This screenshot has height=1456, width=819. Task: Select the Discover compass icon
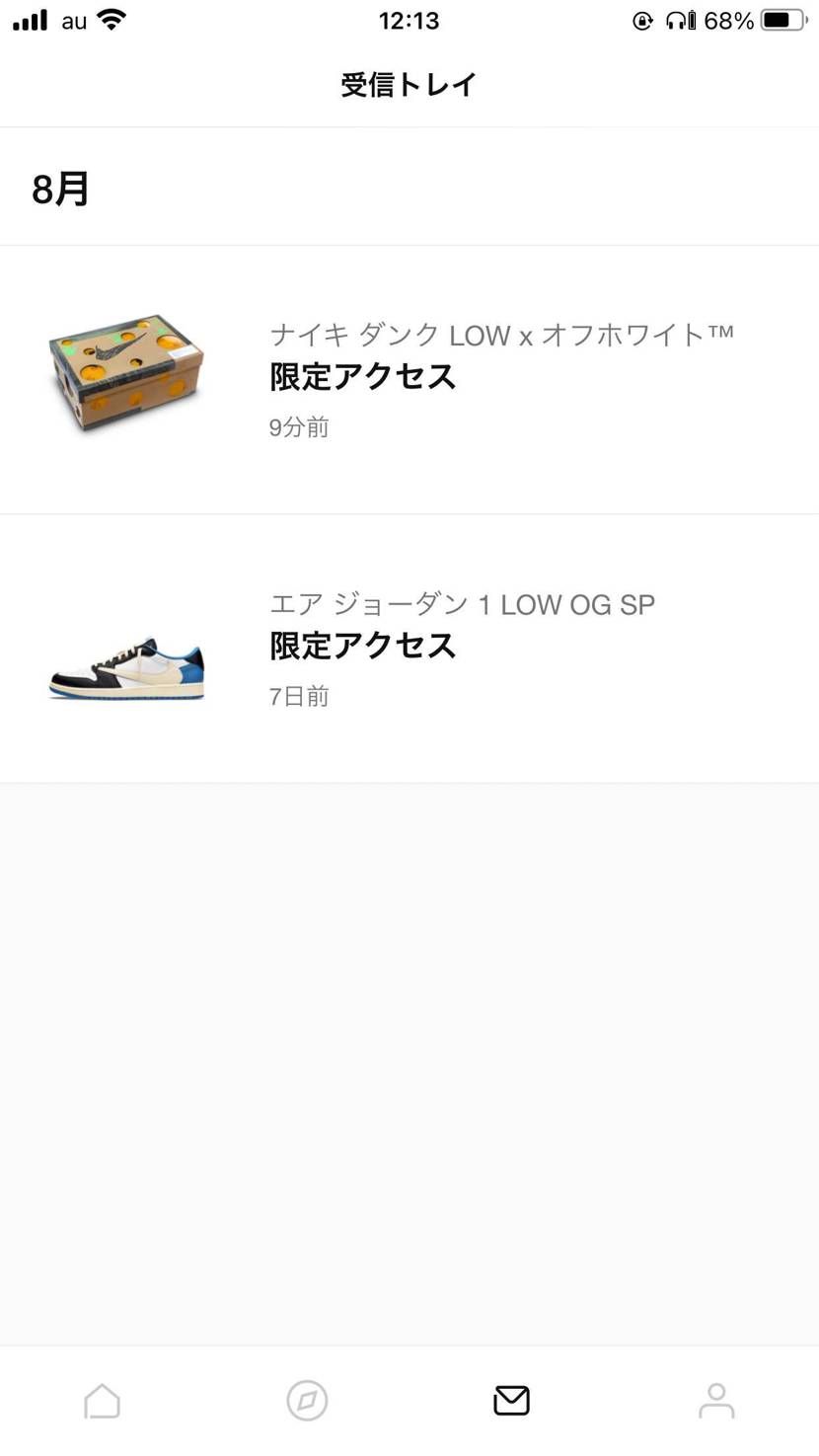(x=306, y=1400)
